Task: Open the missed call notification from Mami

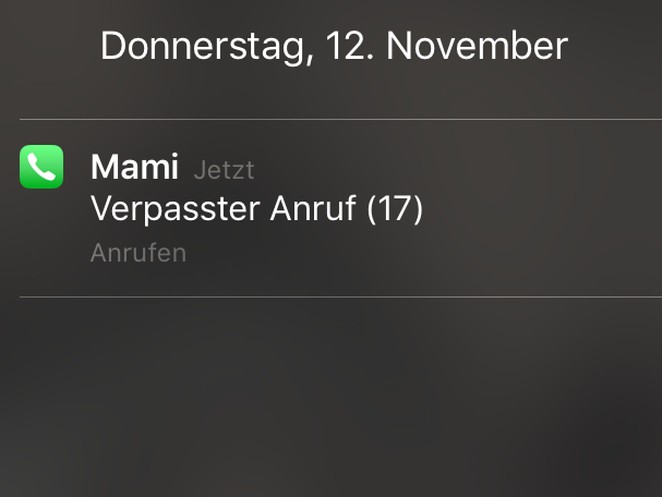Action: click(x=256, y=209)
